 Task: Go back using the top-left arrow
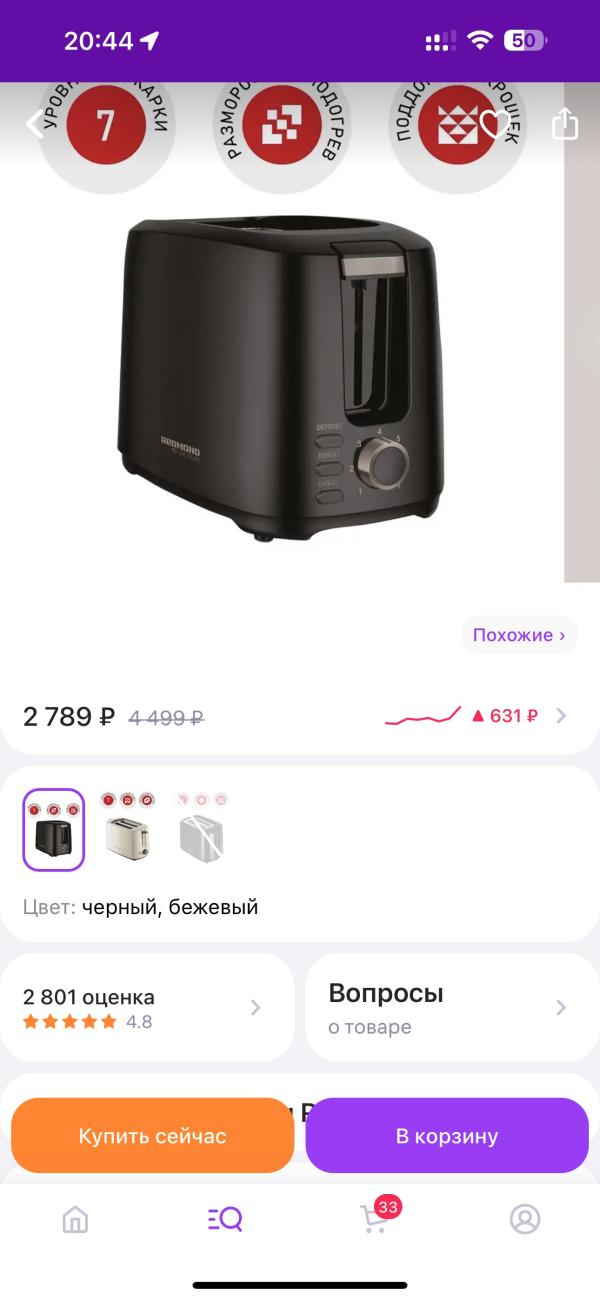point(34,124)
